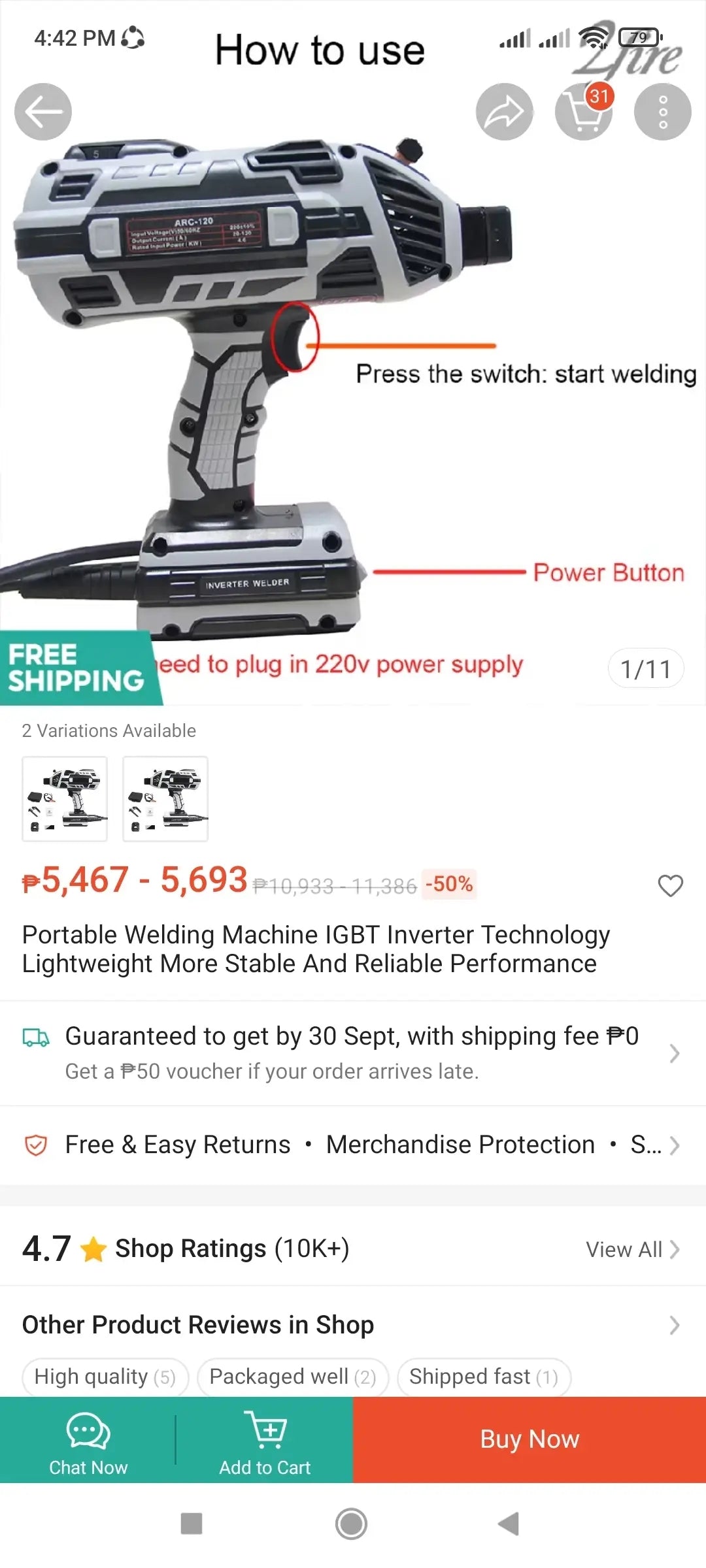Open the guaranteed delivery details row
This screenshot has height=1568, width=706.
point(353,1052)
